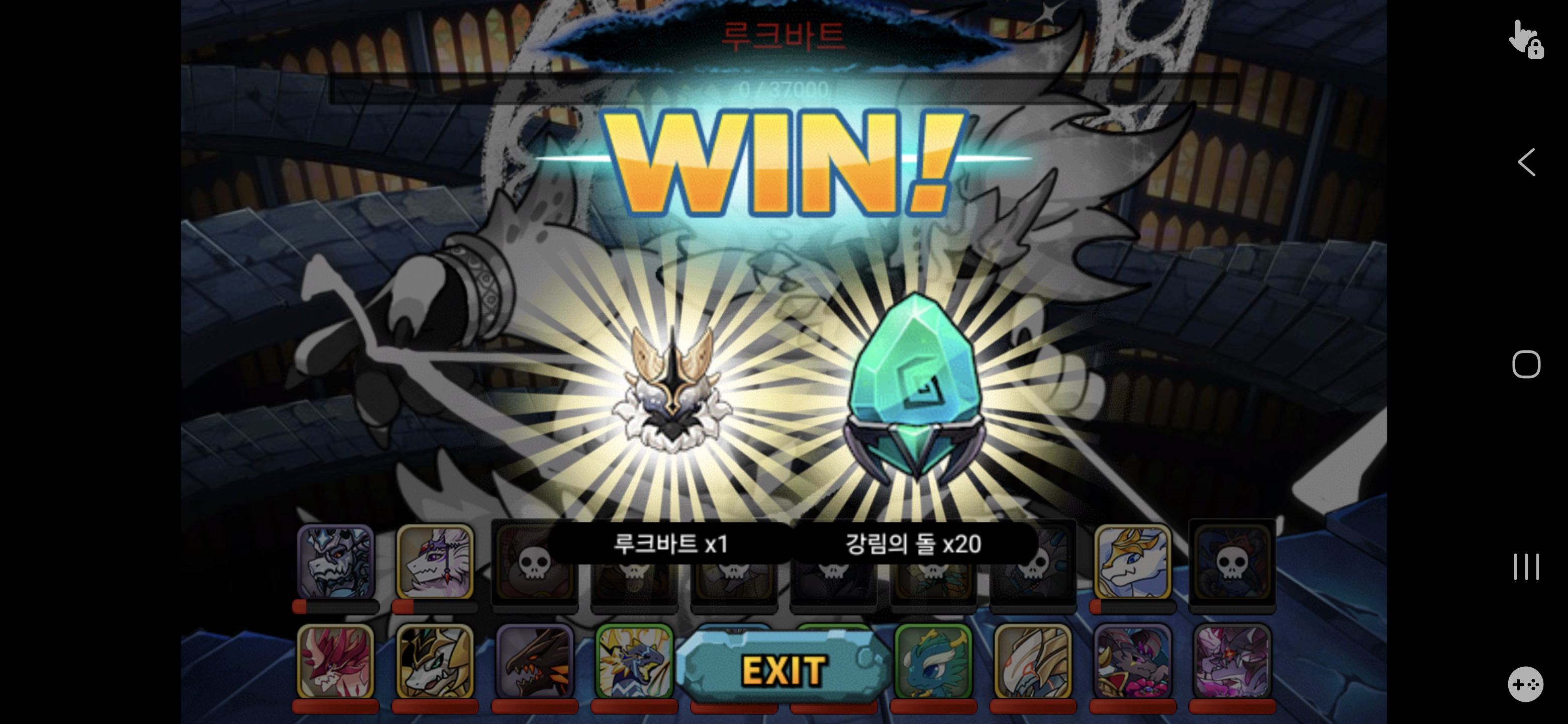Tap the EXIT button
This screenshot has width=1568, height=724.
tap(784, 670)
